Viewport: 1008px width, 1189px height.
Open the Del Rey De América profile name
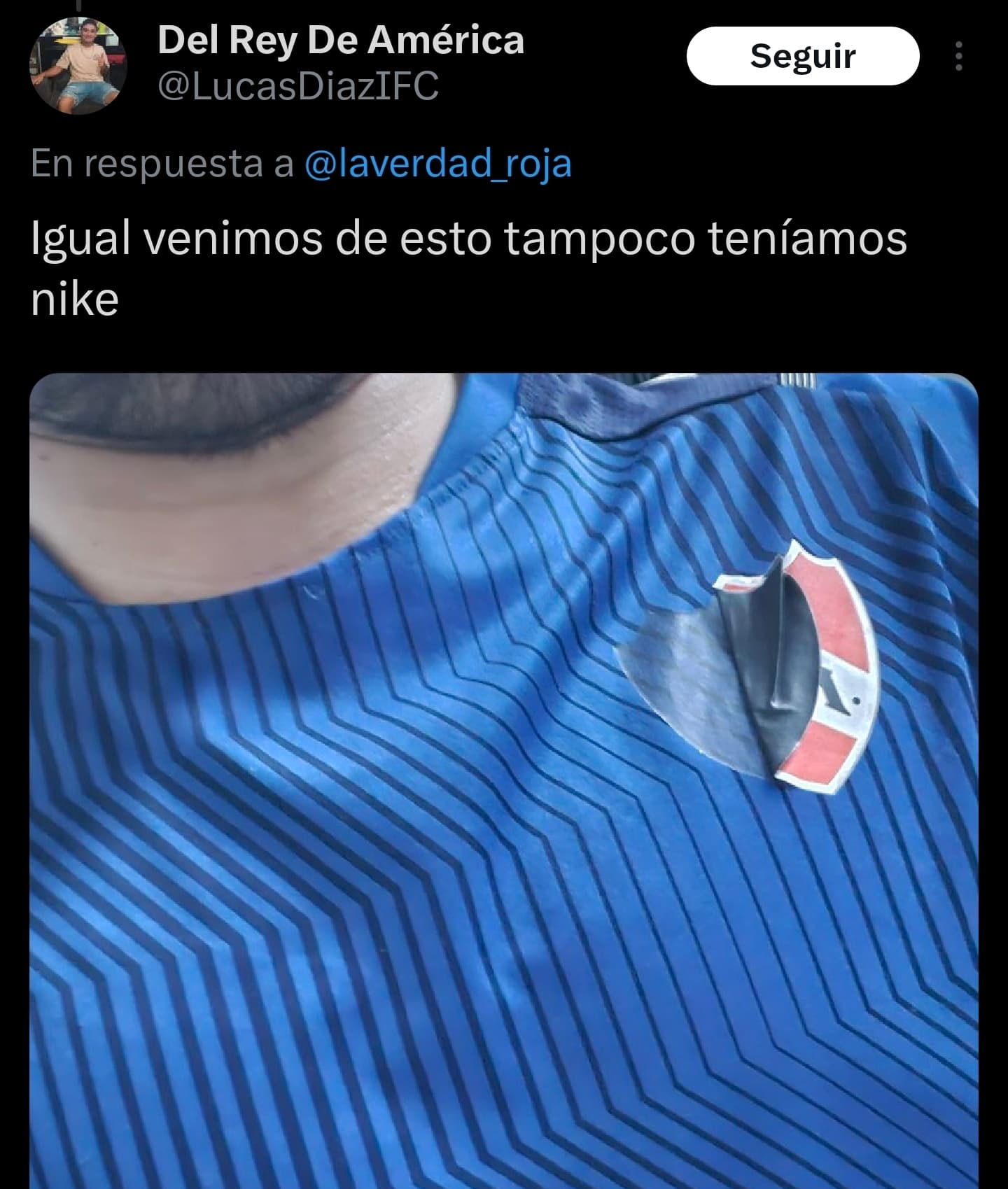(340, 40)
